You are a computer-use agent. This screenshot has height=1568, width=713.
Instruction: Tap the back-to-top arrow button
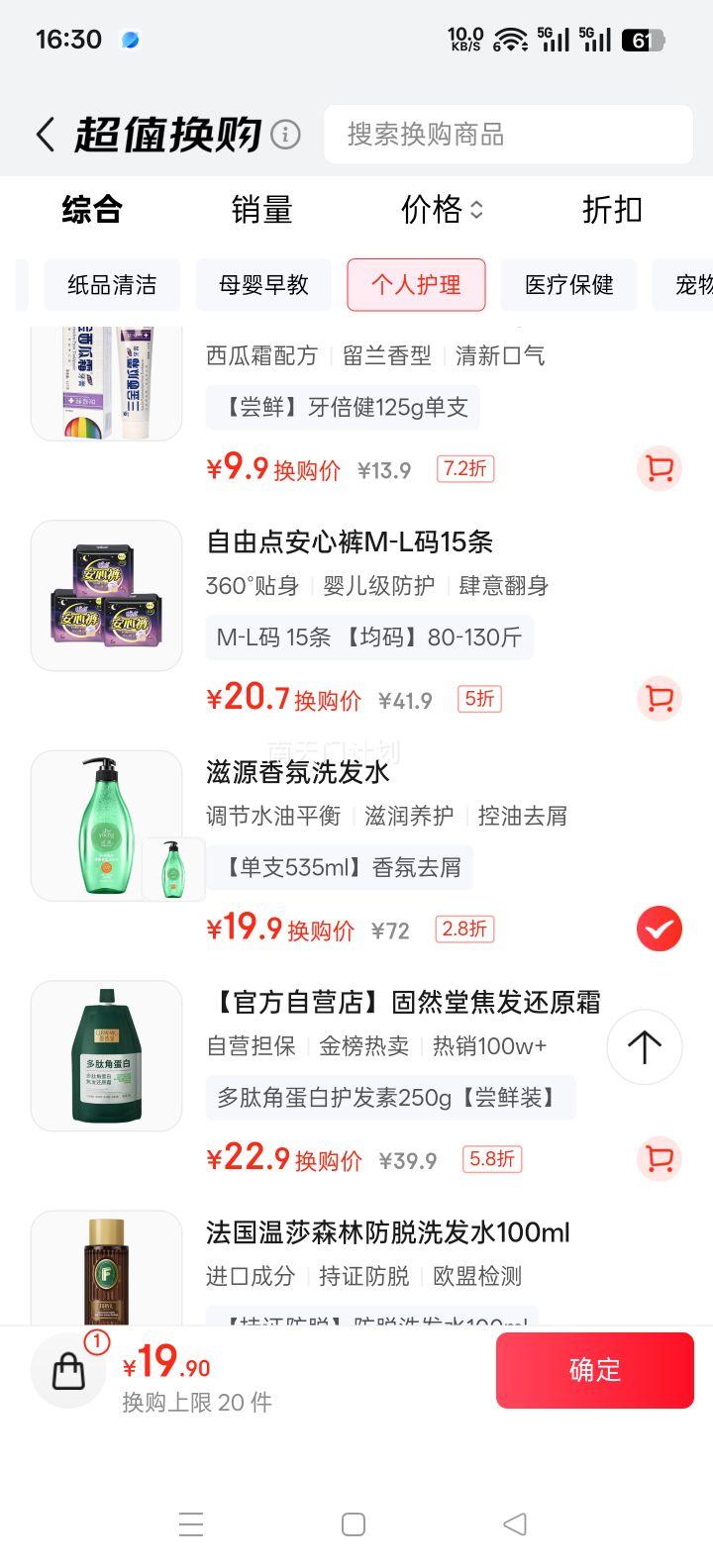point(644,1047)
